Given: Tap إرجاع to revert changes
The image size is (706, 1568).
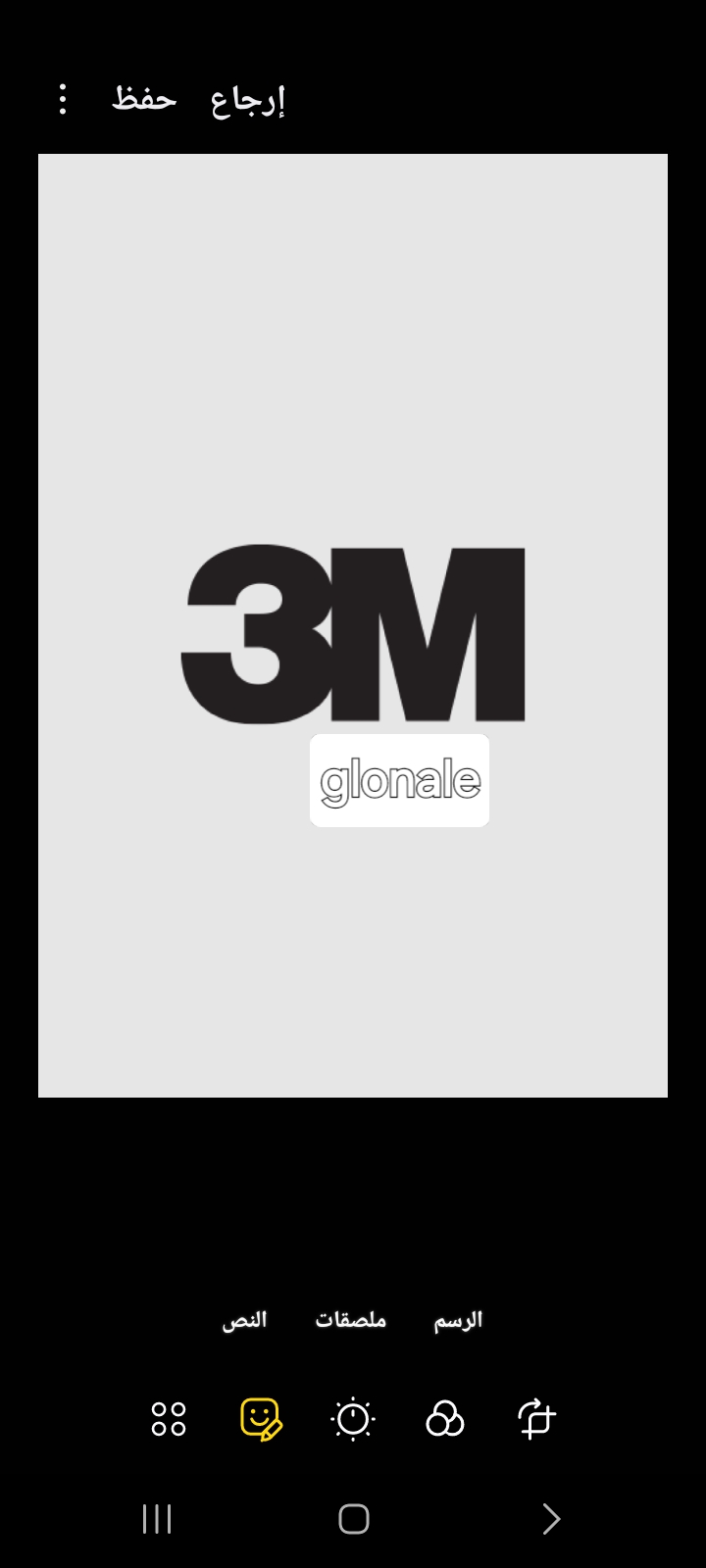Looking at the screenshot, I should [247, 100].
